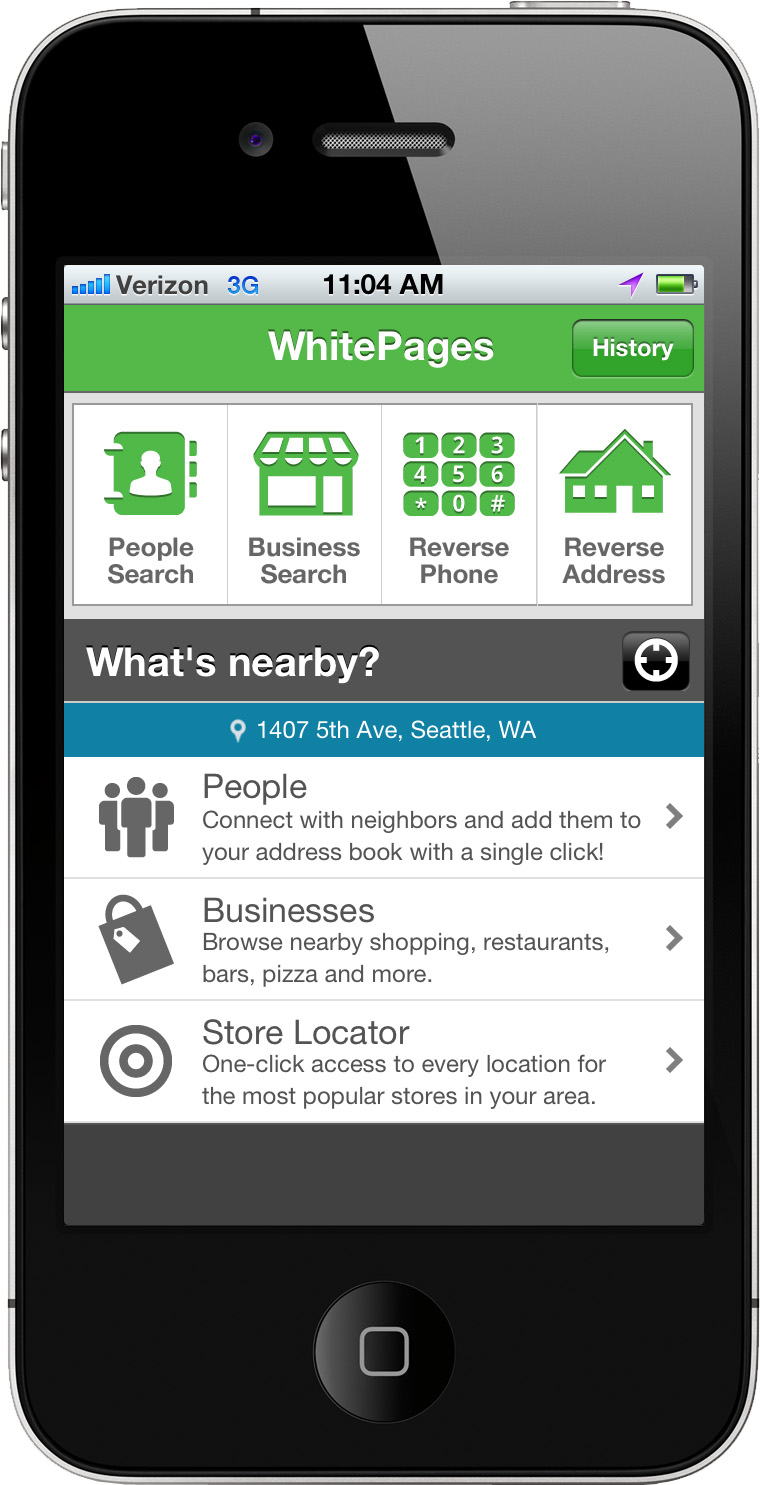Browse nearby Businesses
Screen dimensions: 760x1485
pos(384,940)
